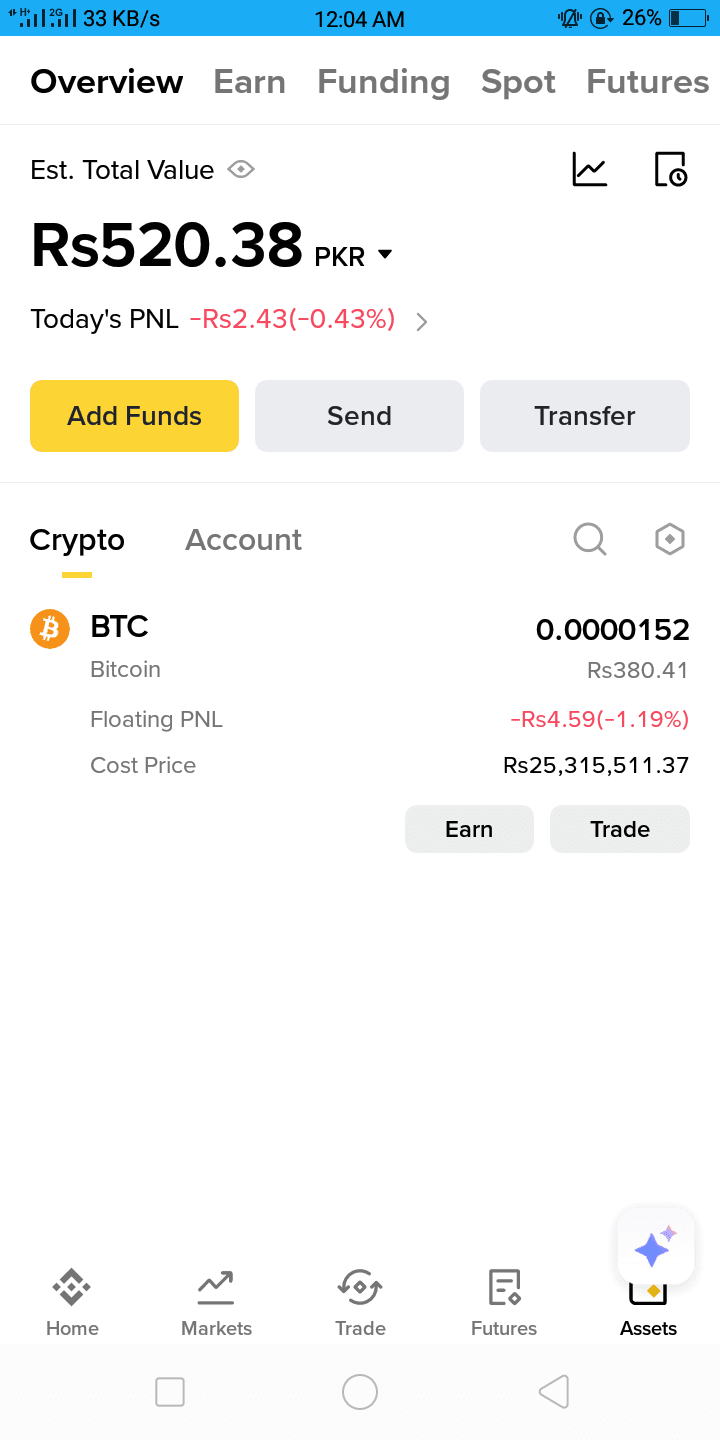This screenshot has height=1440, width=720.
Task: Switch to the Funding tab
Action: tap(383, 82)
